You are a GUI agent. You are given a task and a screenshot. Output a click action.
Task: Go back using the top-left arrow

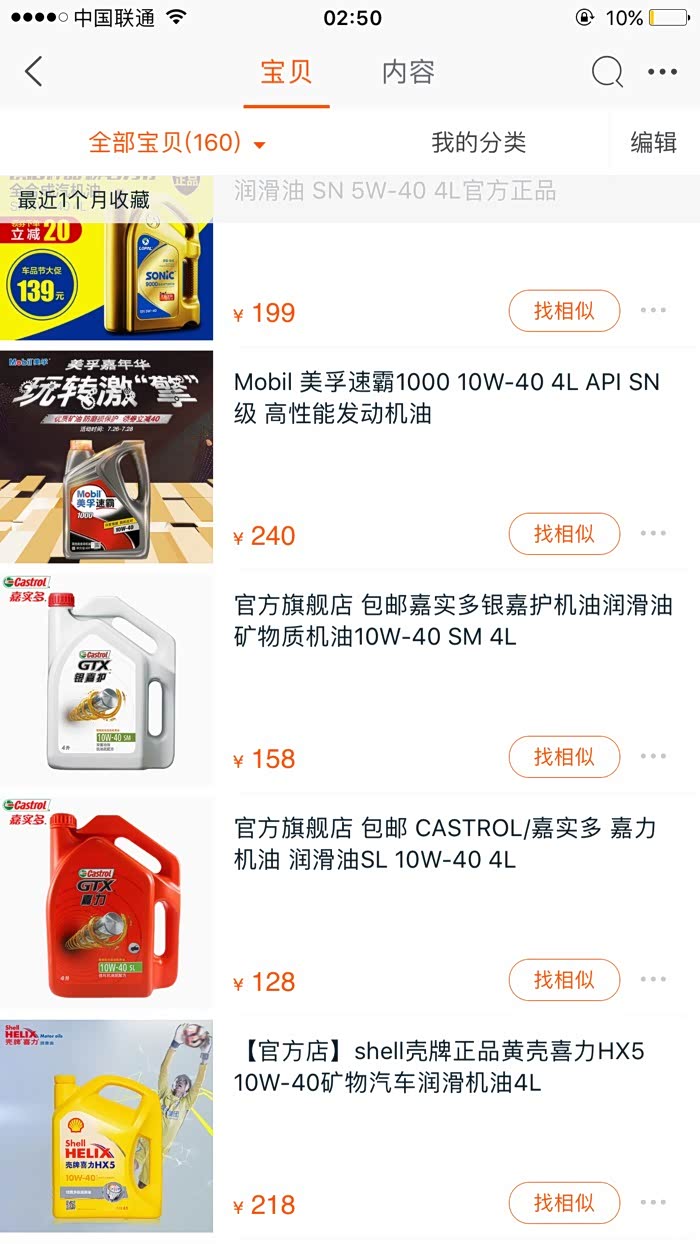point(34,72)
